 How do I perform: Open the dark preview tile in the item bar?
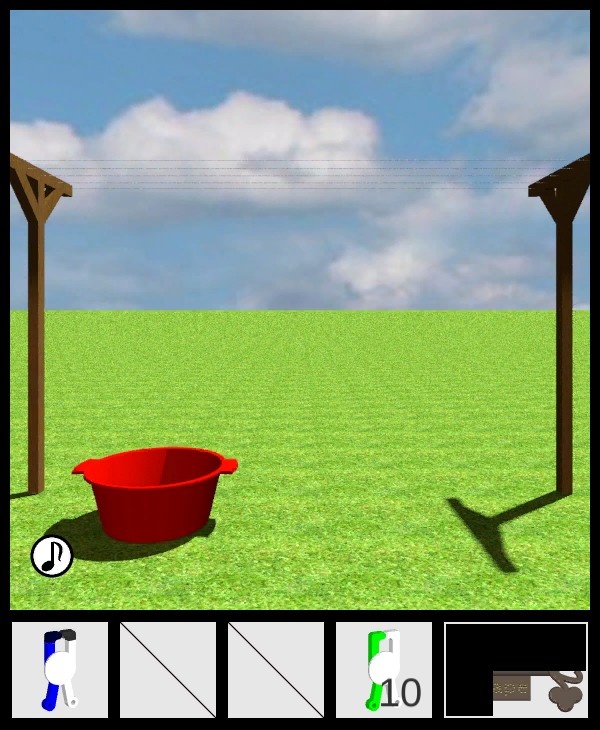515,669
